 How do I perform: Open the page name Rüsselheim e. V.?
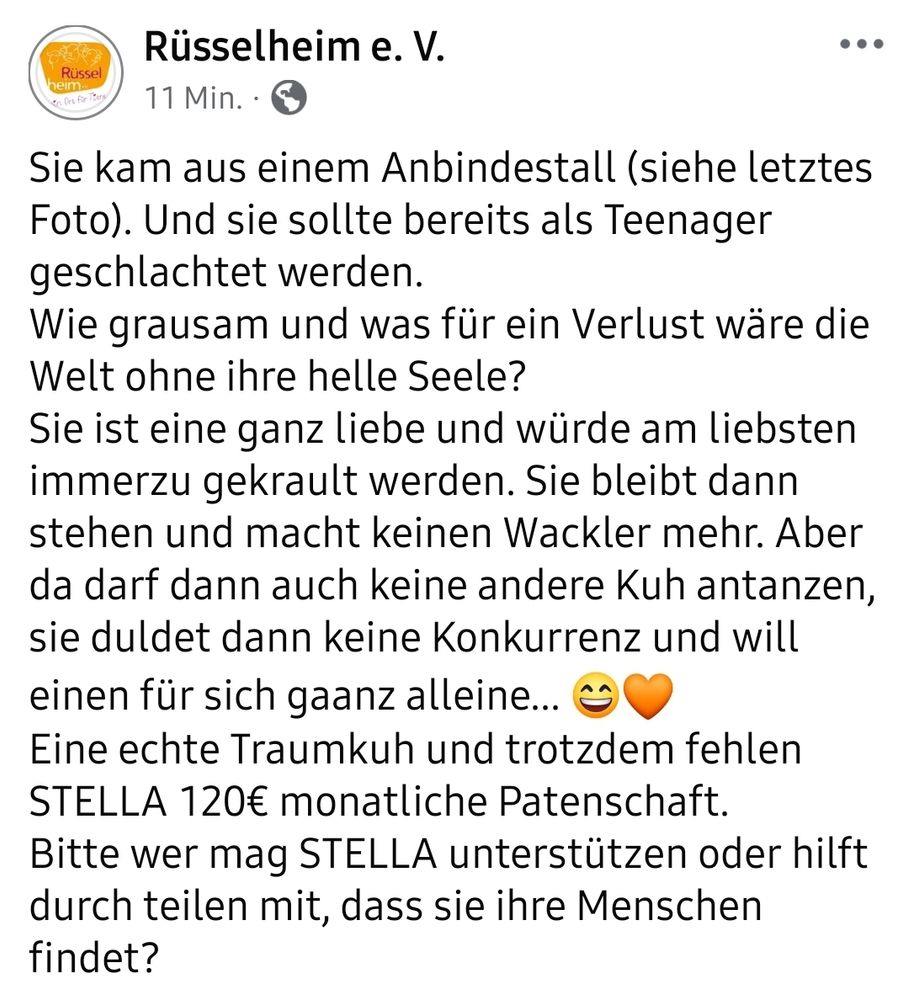pyautogui.click(x=295, y=45)
